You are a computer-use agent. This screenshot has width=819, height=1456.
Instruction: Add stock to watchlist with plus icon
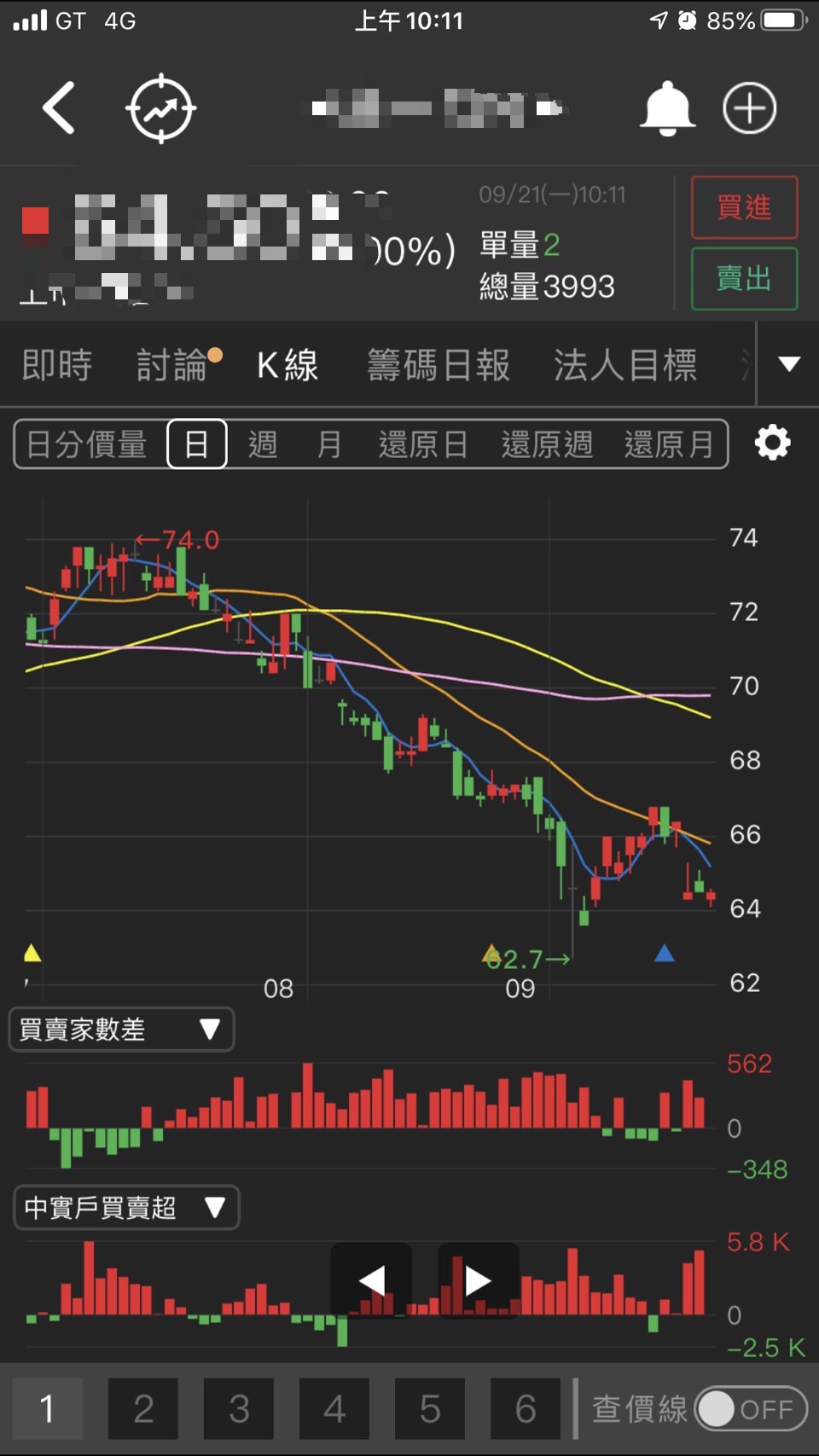(749, 108)
